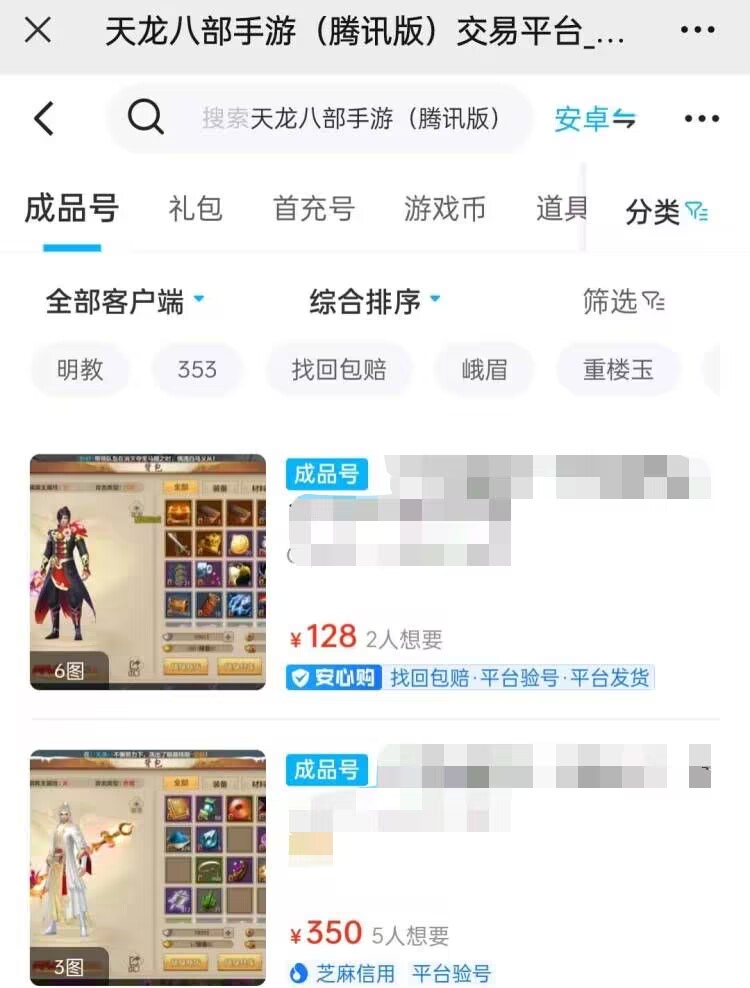The height and width of the screenshot is (988, 750).
Task: Select the 重楼玉 filter chip
Action: (x=618, y=370)
